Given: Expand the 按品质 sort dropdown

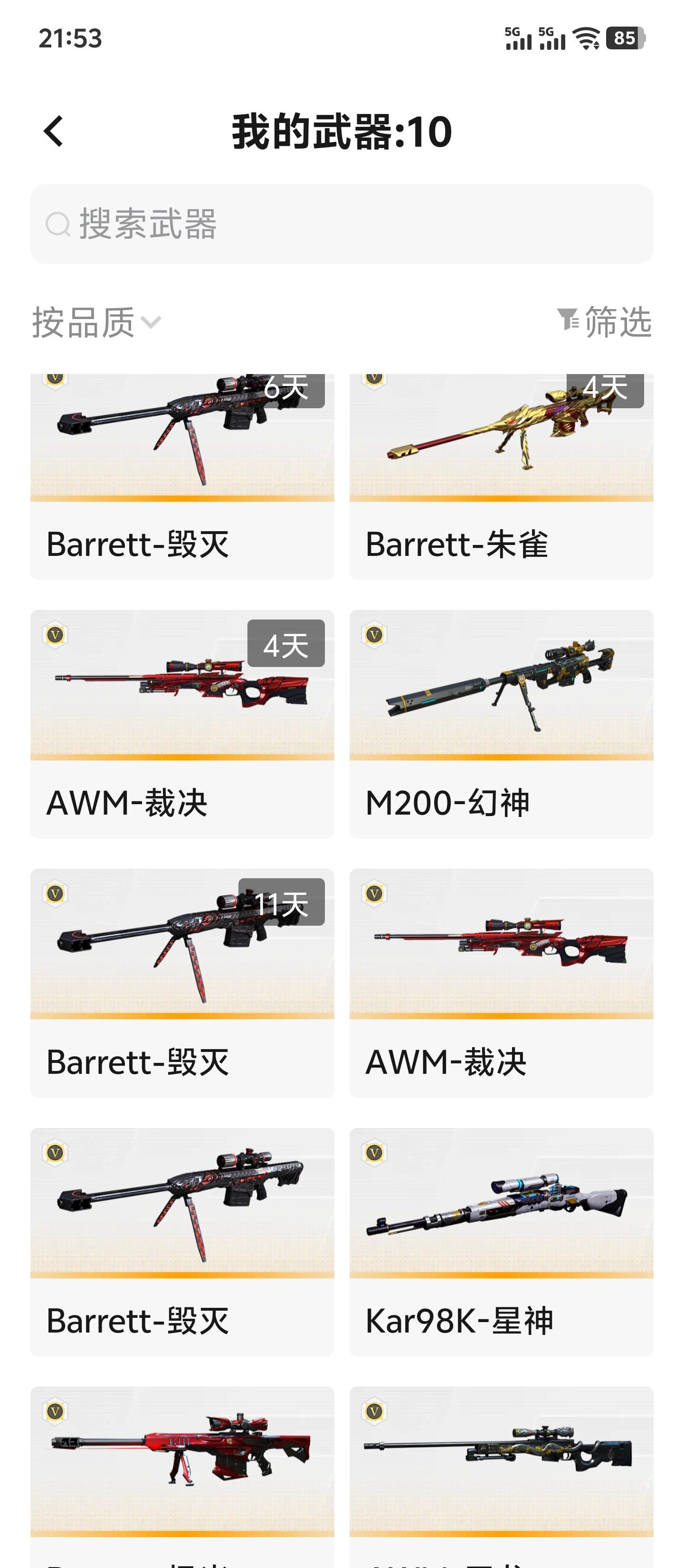Looking at the screenshot, I should (x=96, y=322).
